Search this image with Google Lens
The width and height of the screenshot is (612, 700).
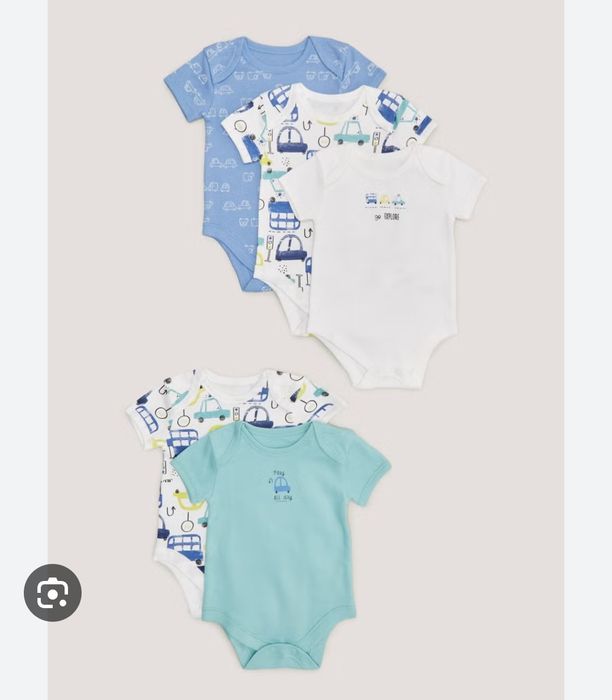[53, 593]
